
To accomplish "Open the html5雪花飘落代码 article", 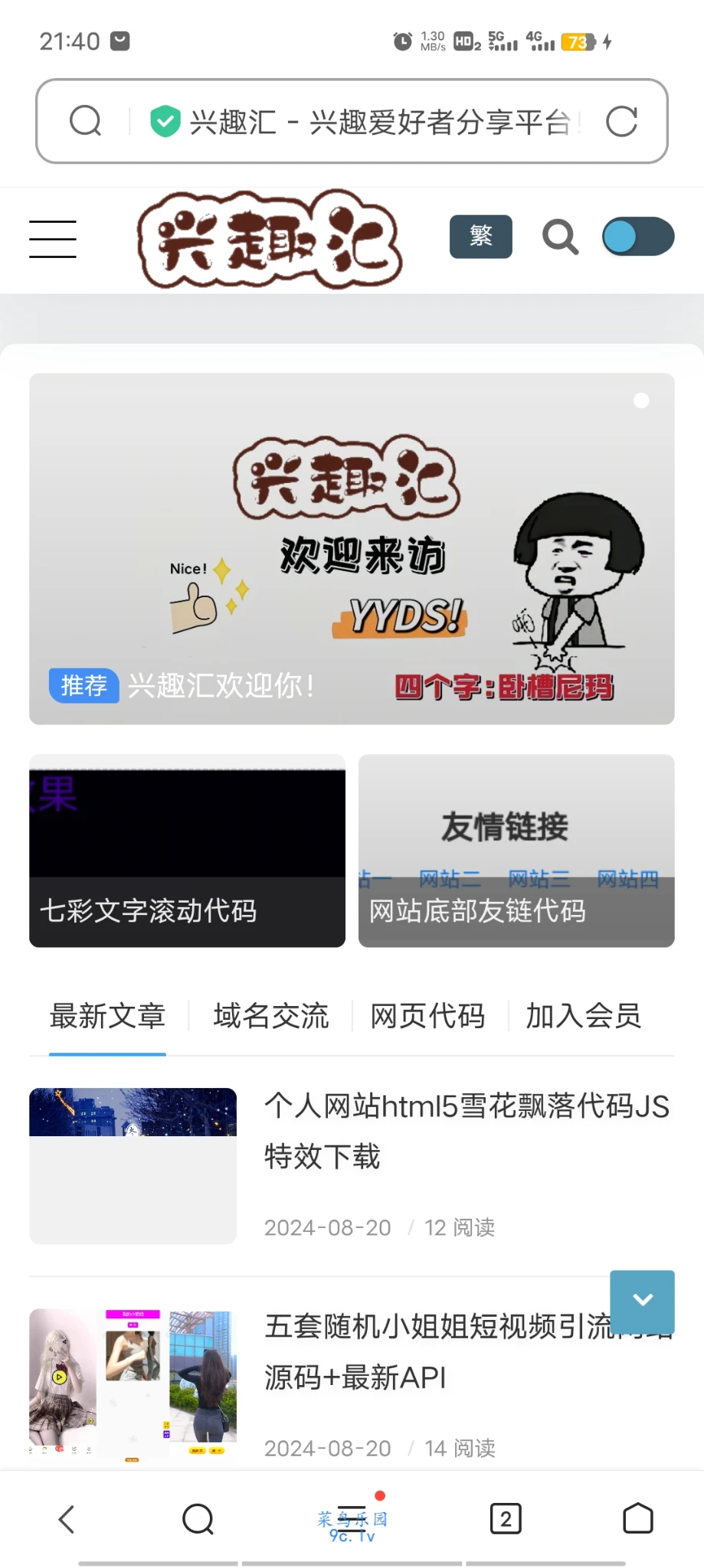I will pos(466,1130).
